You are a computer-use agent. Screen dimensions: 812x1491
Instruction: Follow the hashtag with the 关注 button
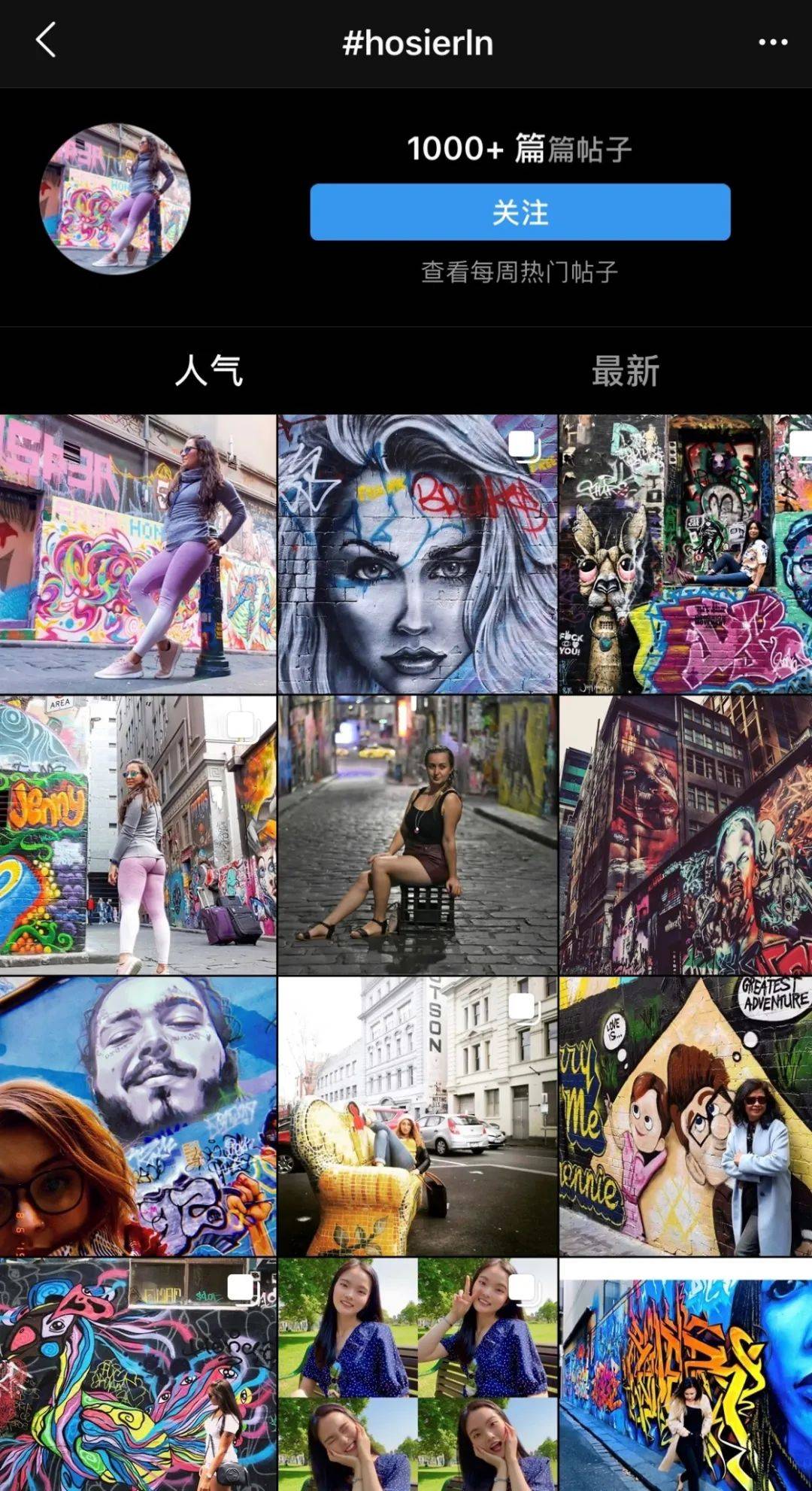point(520,212)
